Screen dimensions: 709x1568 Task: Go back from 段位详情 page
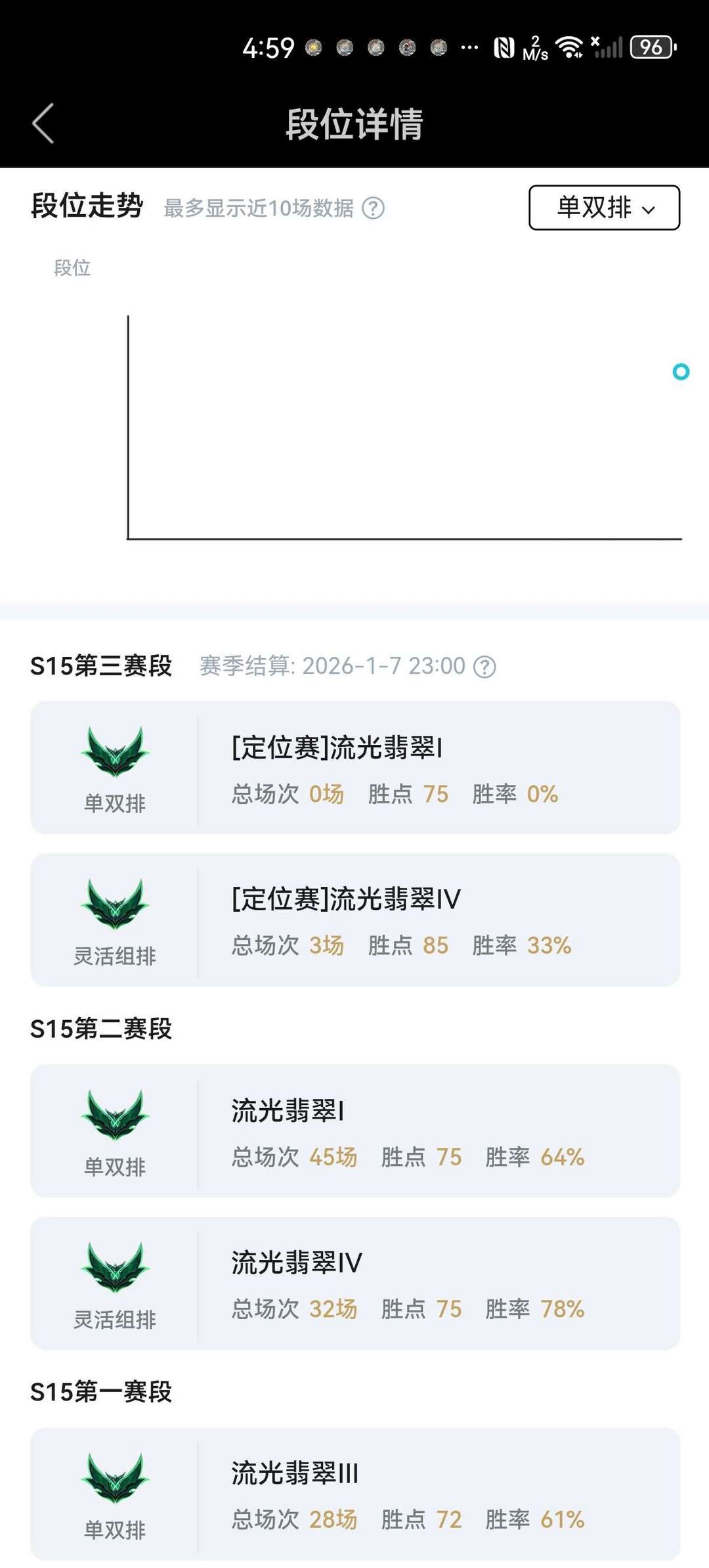point(43,123)
